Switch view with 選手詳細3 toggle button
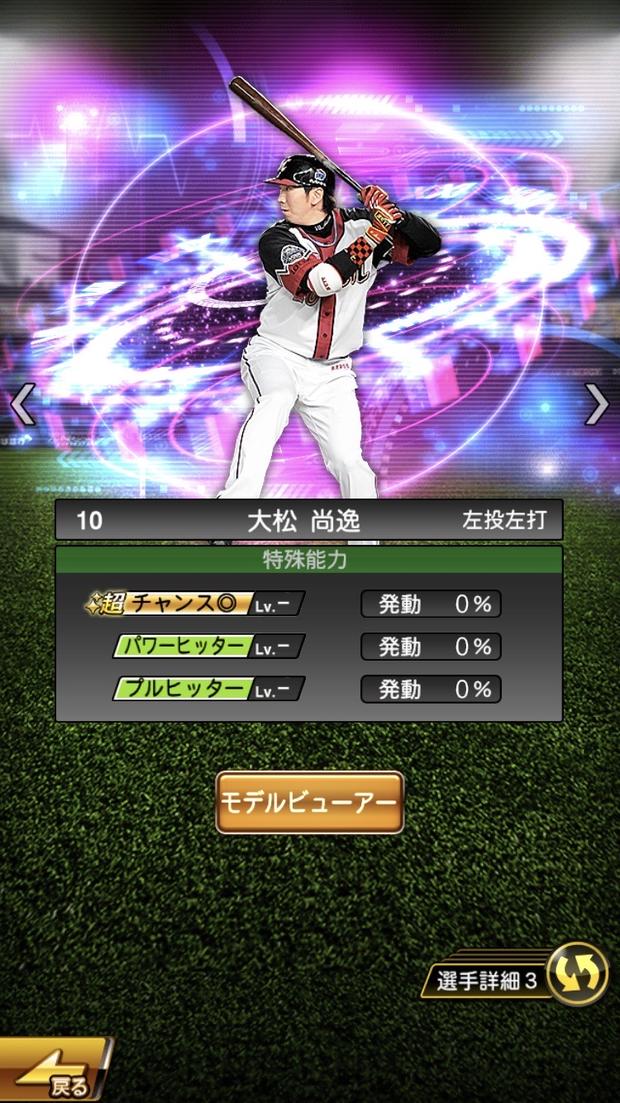Screen dimensions: 620x1103 [576, 973]
